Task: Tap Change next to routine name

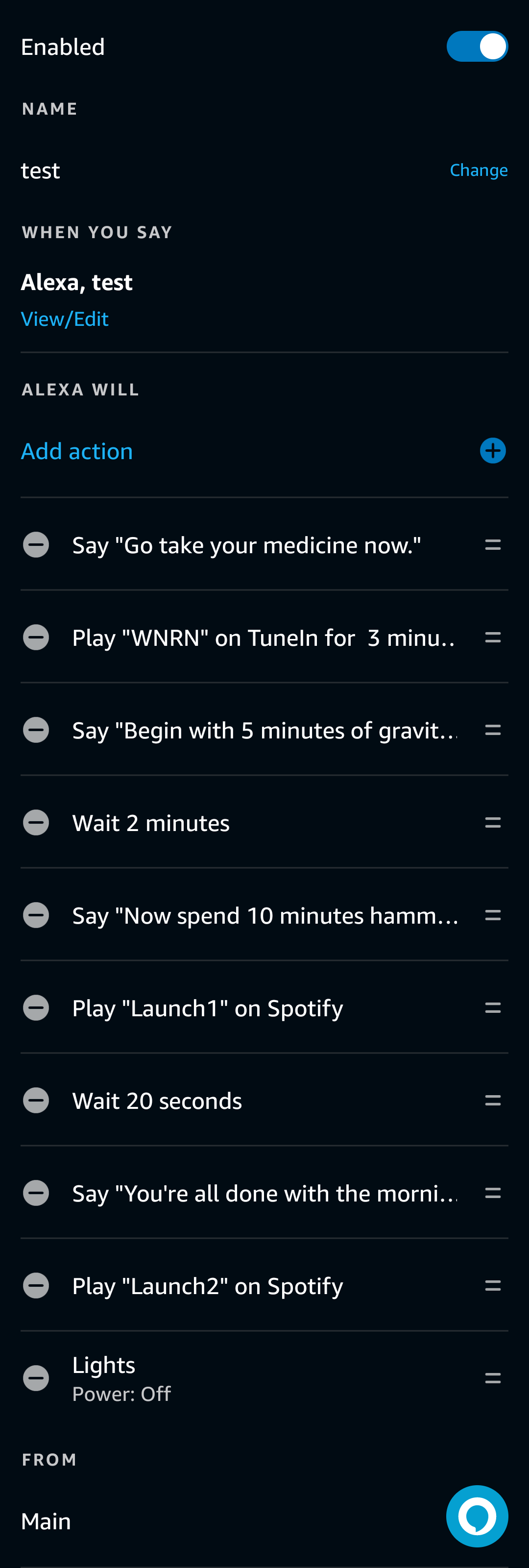Action: click(479, 171)
